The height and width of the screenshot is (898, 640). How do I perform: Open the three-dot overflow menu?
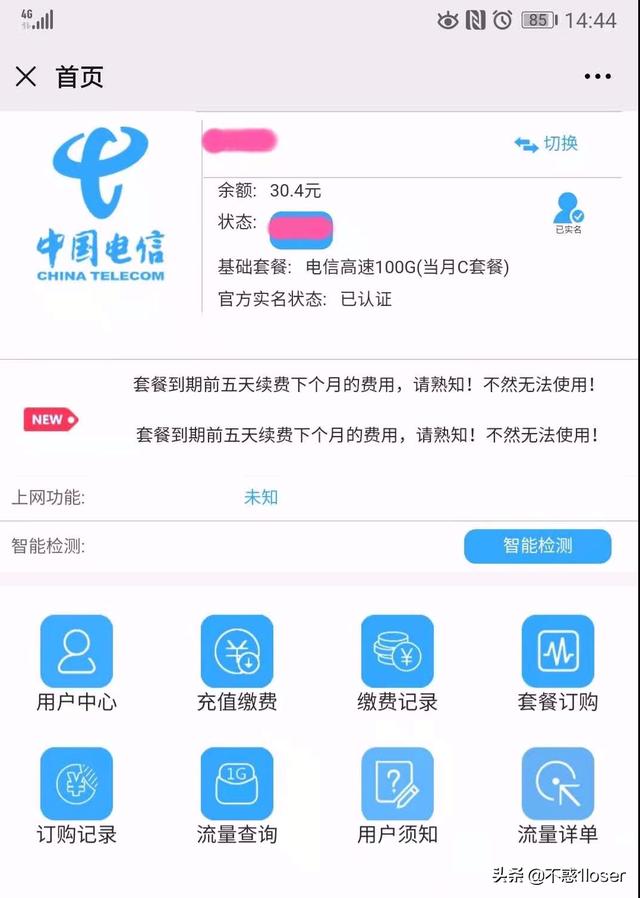point(597,77)
